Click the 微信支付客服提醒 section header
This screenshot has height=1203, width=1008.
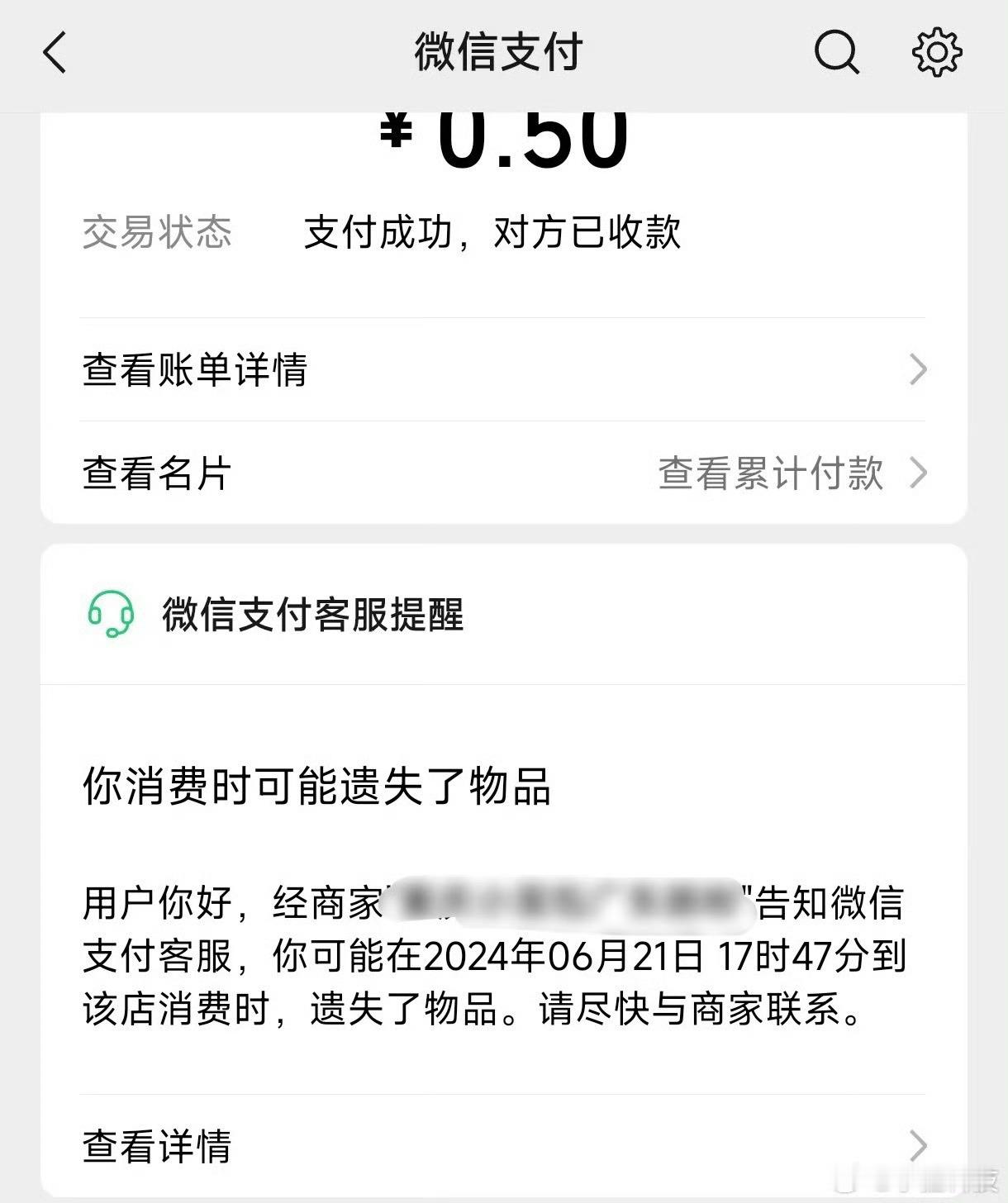click(x=312, y=615)
